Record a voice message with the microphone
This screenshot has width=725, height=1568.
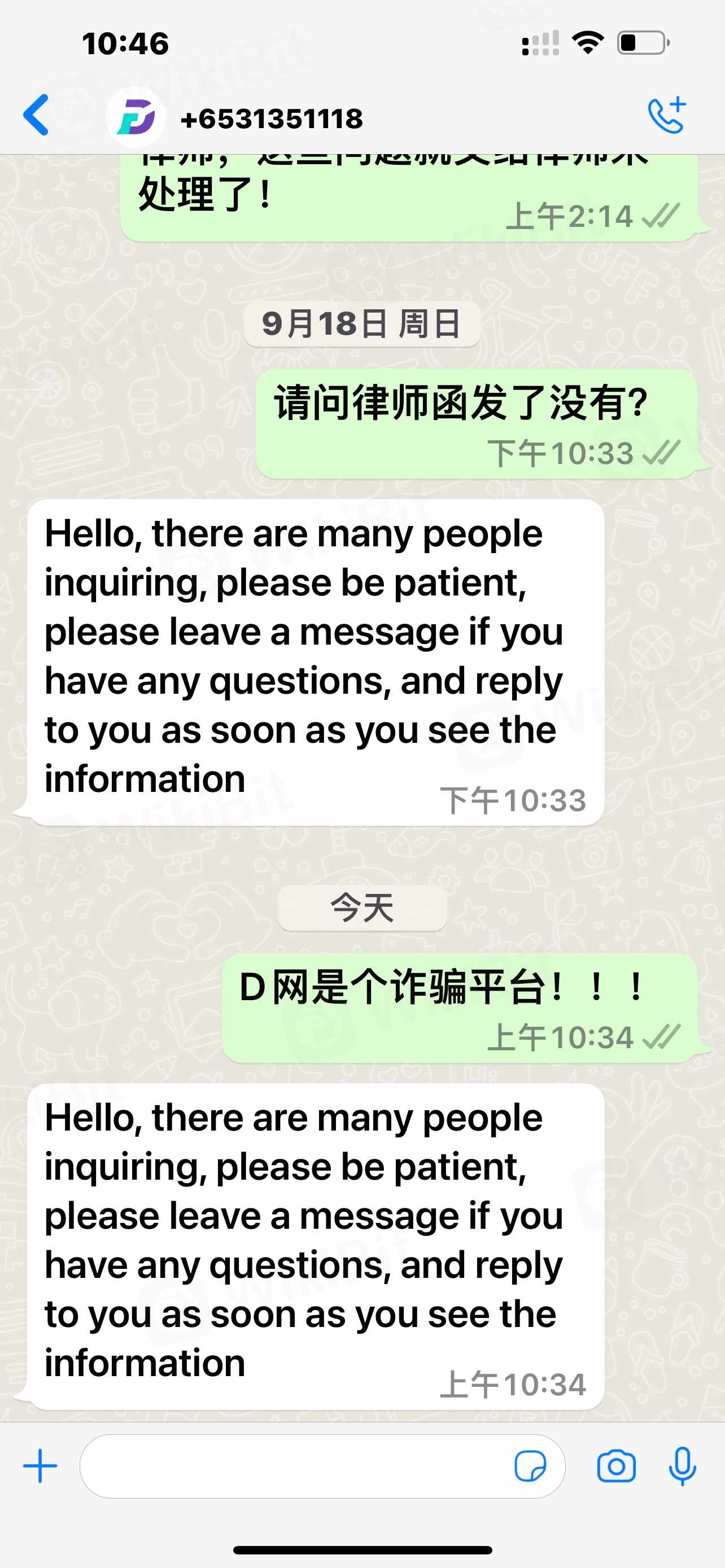pos(682,1466)
